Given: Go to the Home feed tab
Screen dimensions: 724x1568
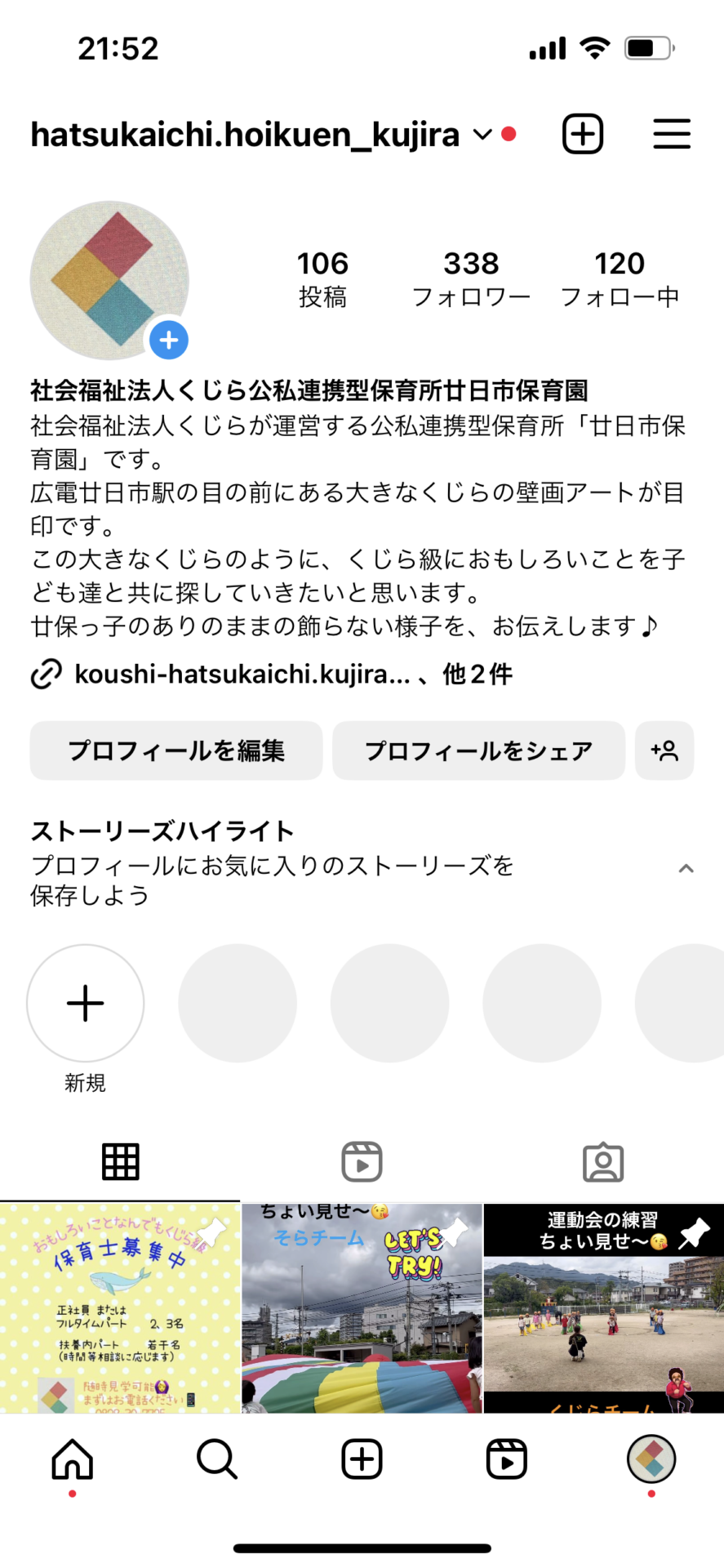Looking at the screenshot, I should click(x=73, y=1459).
